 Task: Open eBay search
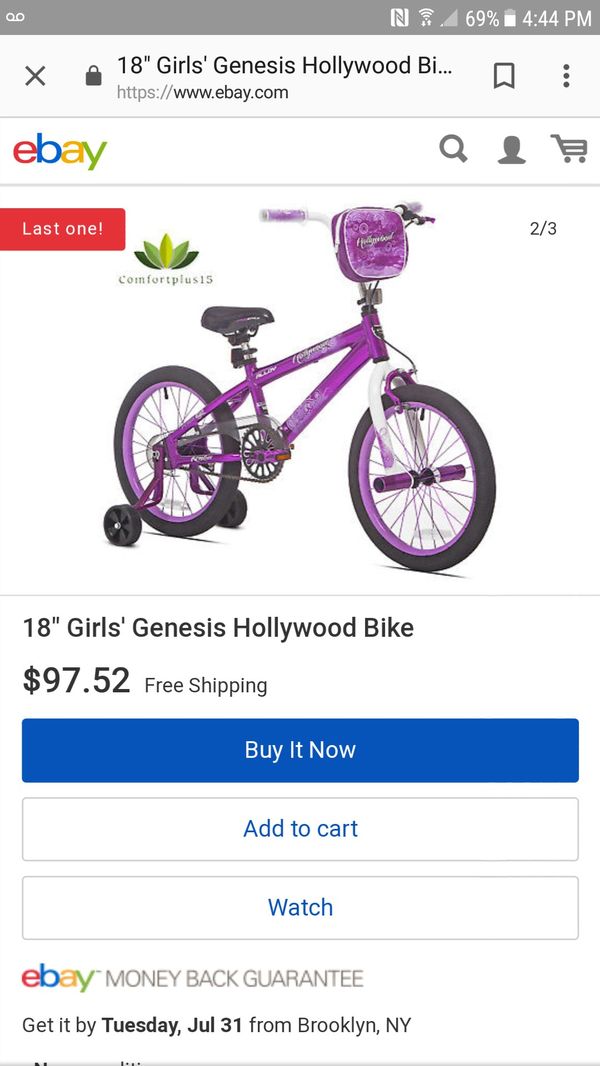pyautogui.click(x=453, y=149)
